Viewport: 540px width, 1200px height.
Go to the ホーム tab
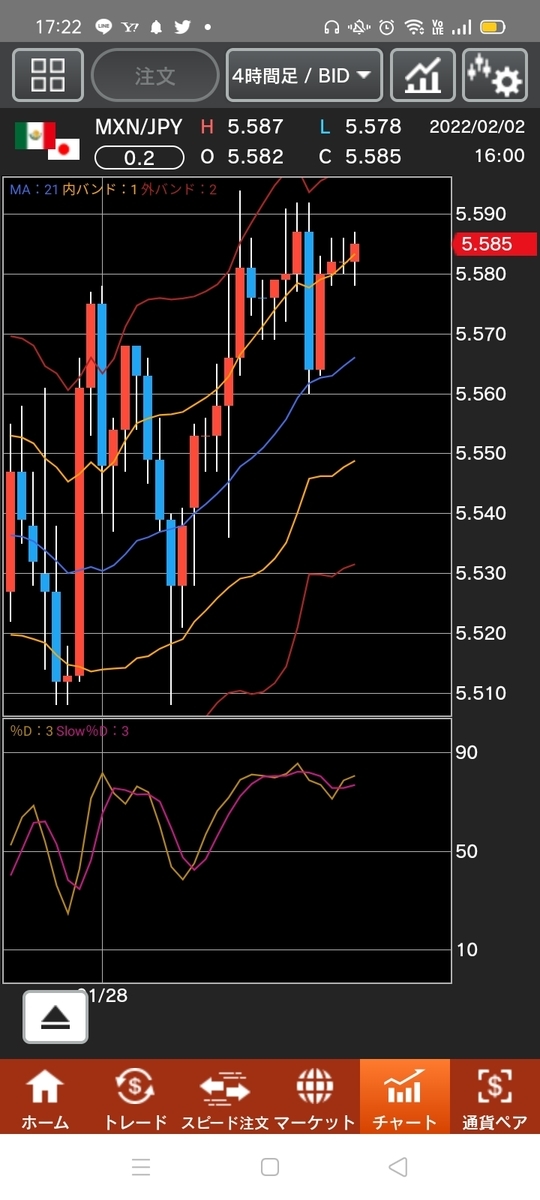[45, 1097]
